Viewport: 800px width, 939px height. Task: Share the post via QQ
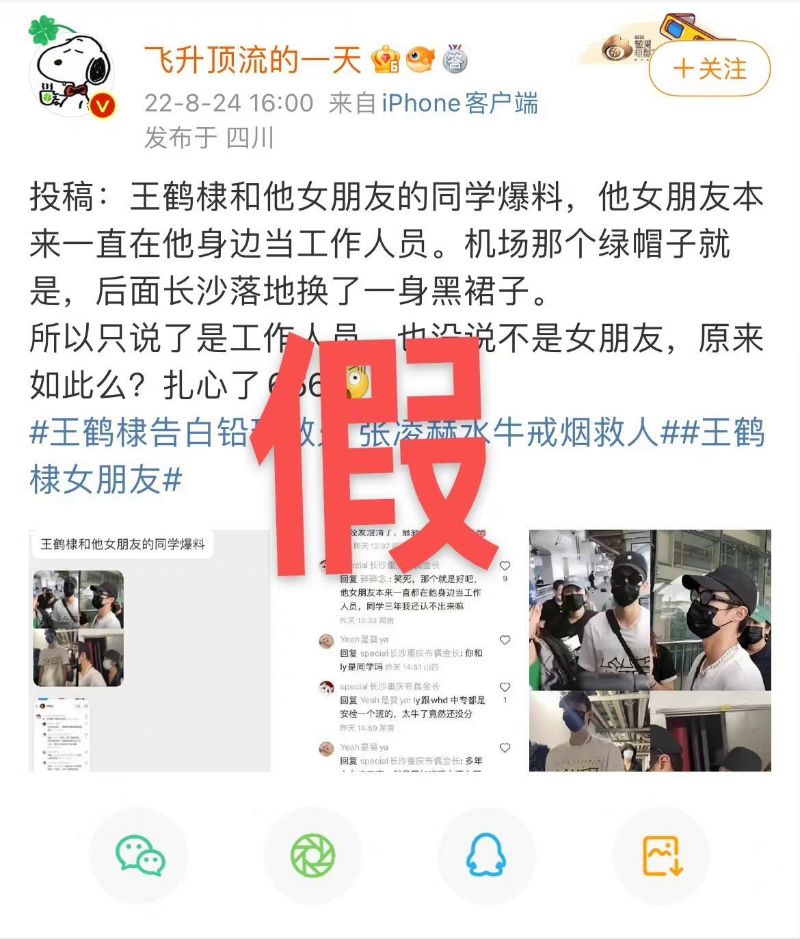click(x=487, y=856)
